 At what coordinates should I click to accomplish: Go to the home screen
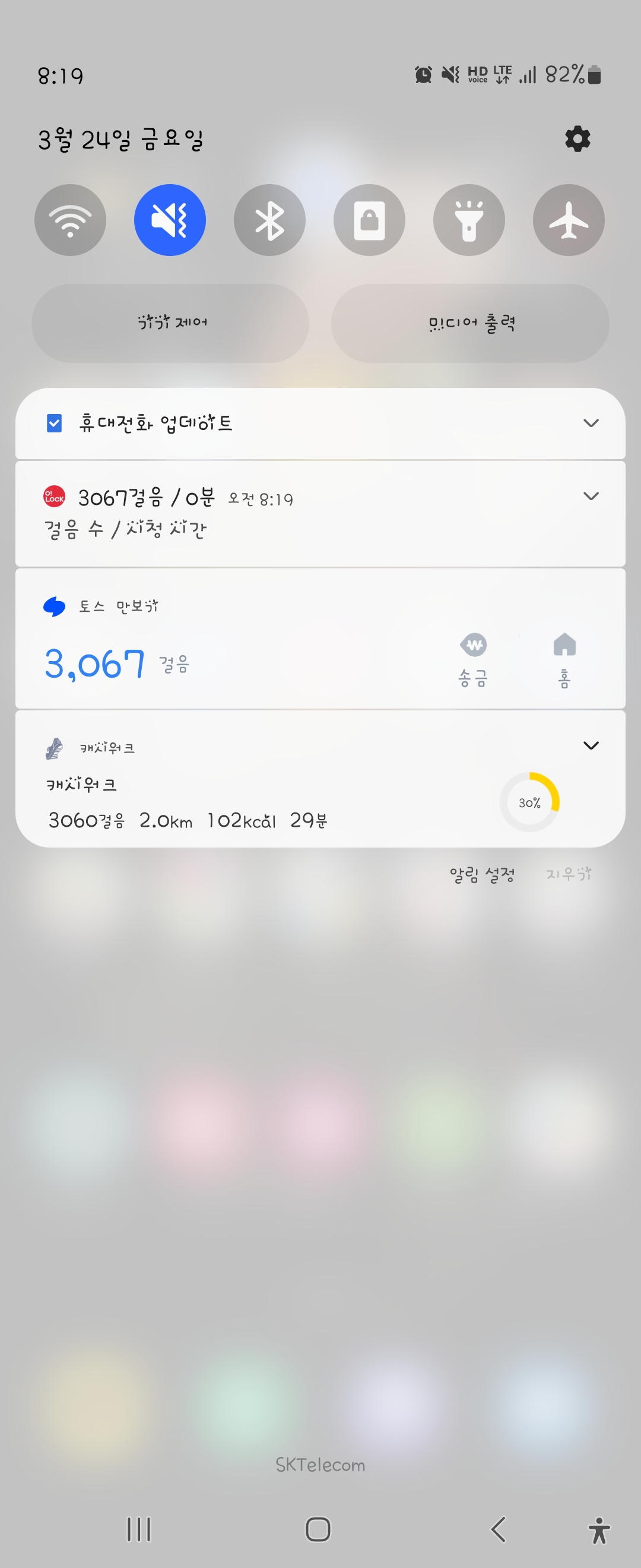pyautogui.click(x=318, y=1529)
